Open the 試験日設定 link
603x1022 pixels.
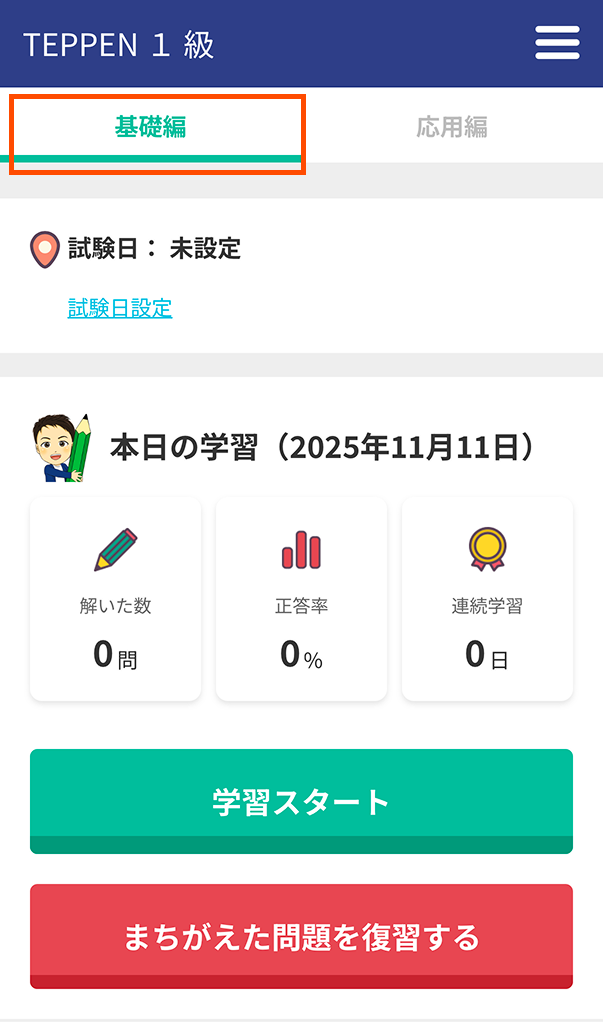tap(120, 308)
